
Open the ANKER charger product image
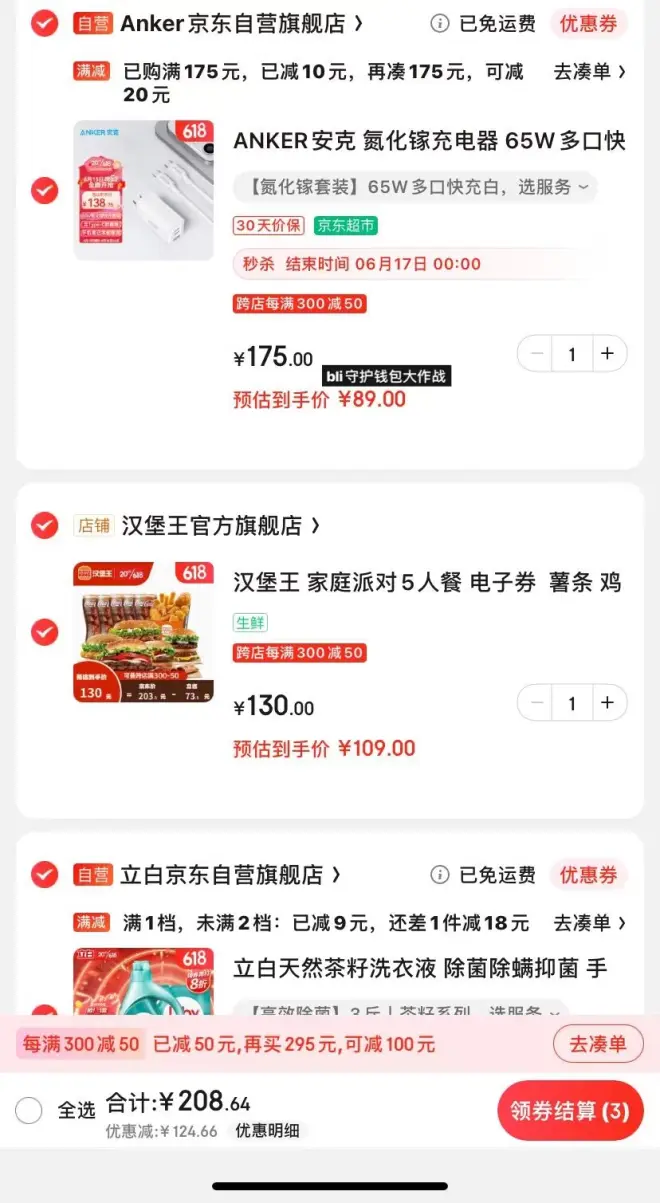[143, 190]
